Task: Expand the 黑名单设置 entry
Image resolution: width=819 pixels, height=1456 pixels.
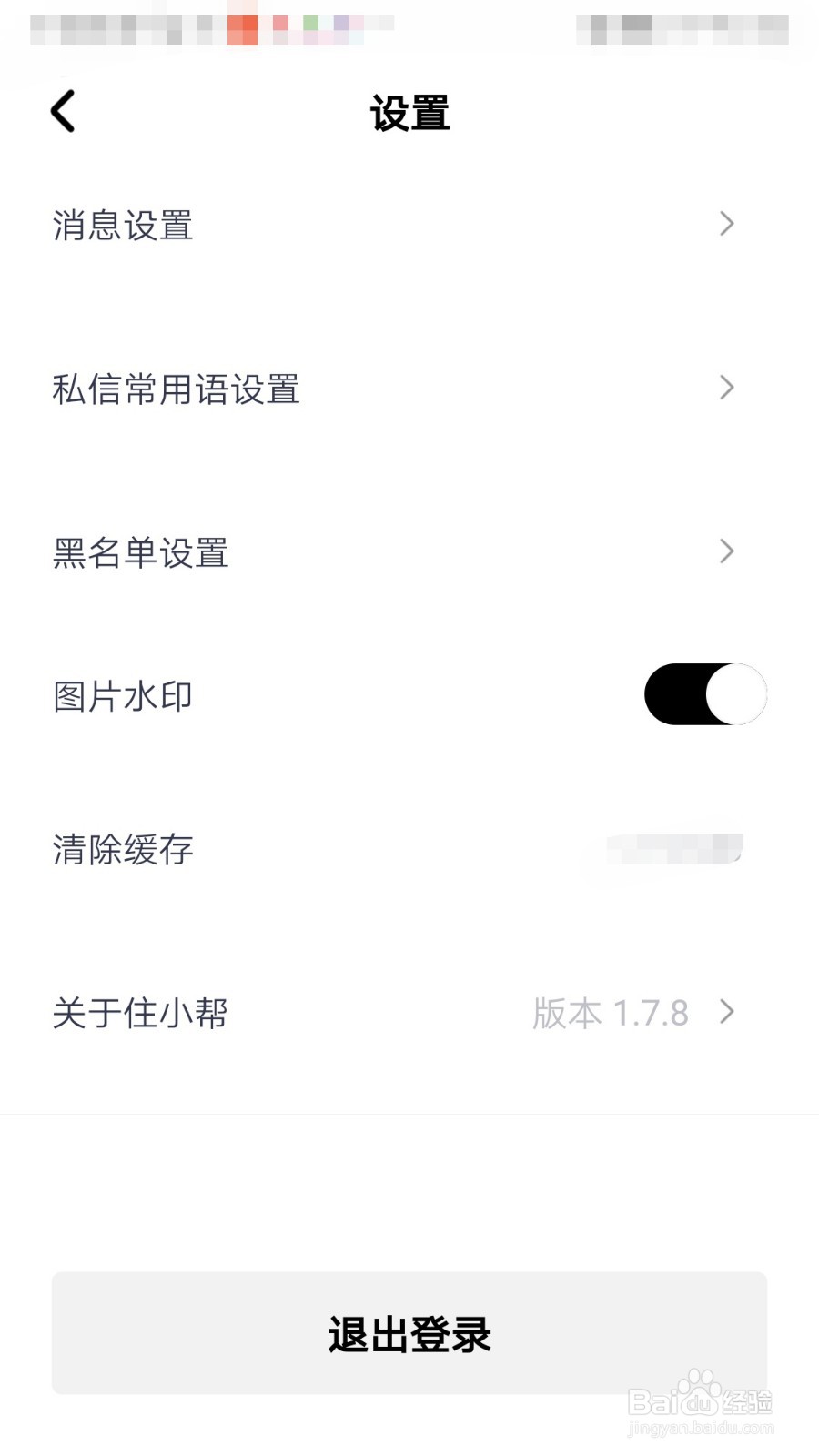Action: click(140, 553)
